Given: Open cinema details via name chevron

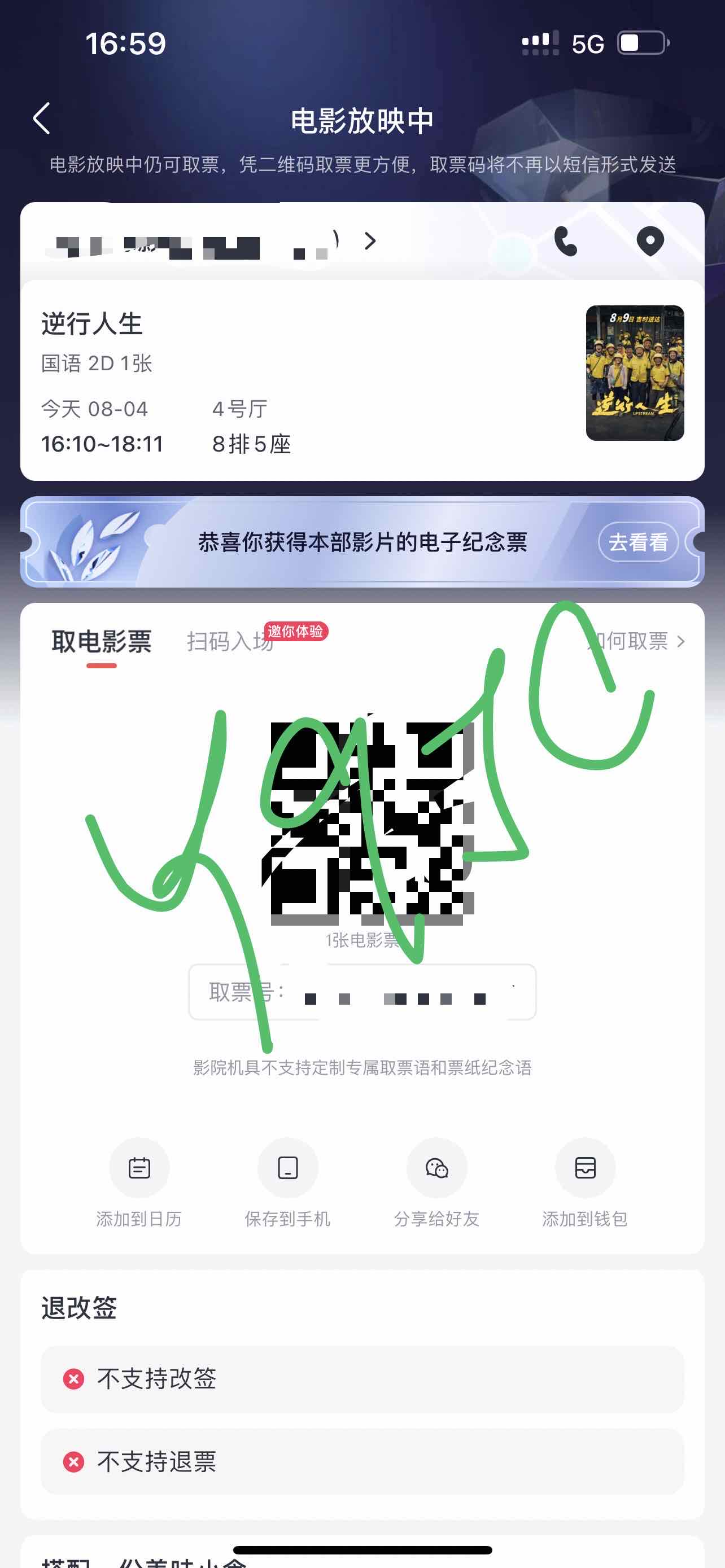Looking at the screenshot, I should click(369, 241).
